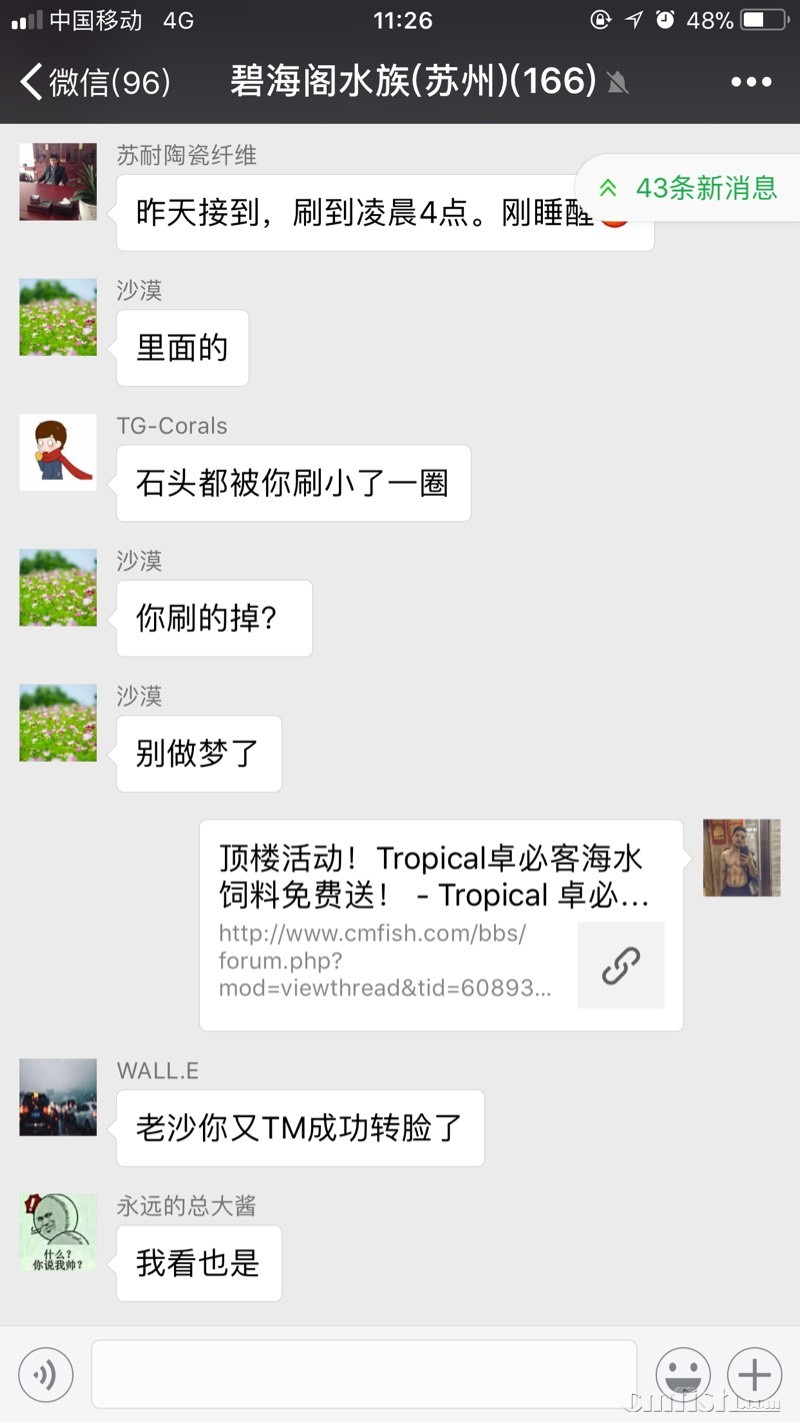
Task: Focus the message text field
Action: (x=364, y=1375)
